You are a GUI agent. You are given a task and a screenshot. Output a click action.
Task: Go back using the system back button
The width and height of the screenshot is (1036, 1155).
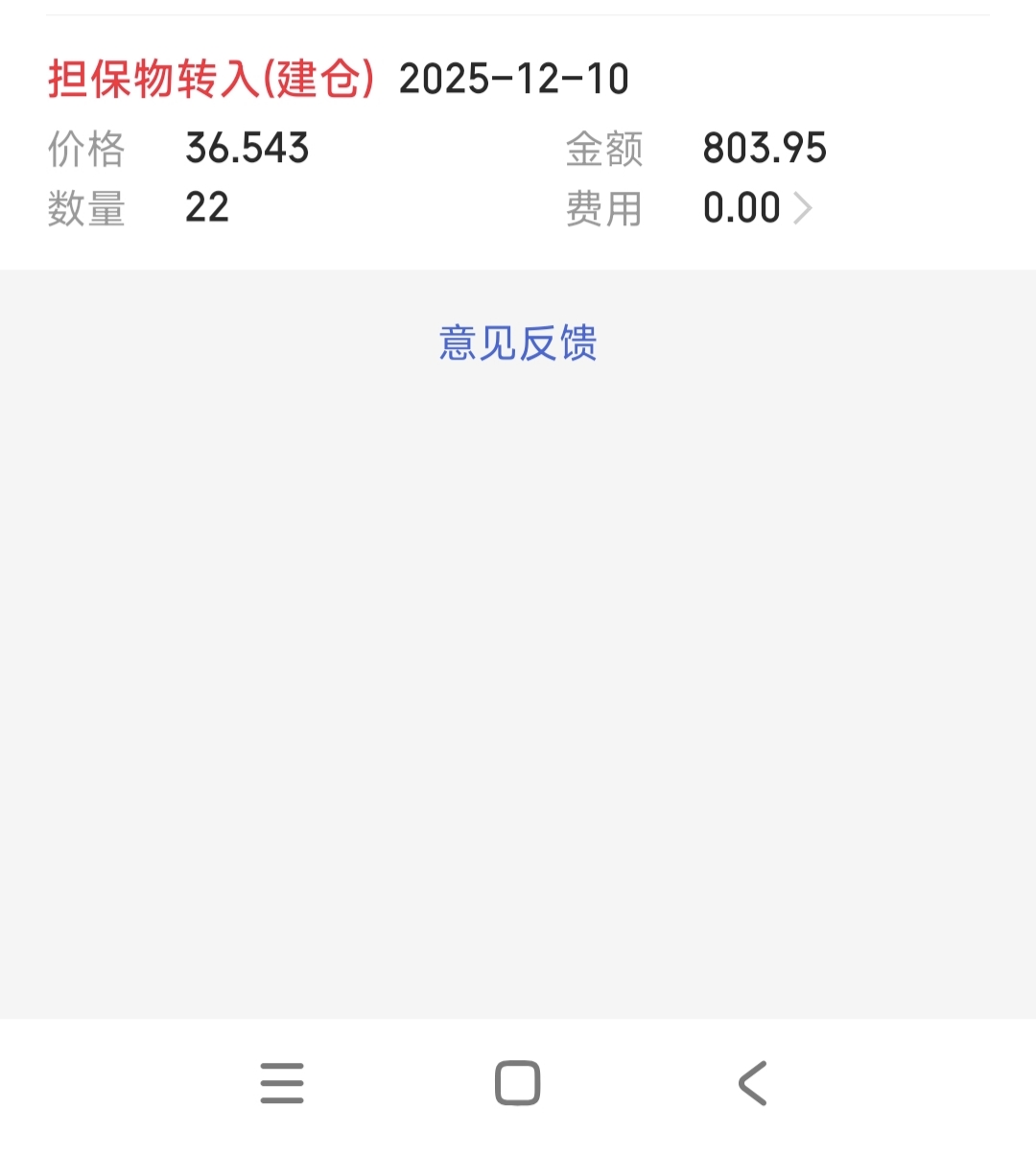click(x=753, y=1083)
